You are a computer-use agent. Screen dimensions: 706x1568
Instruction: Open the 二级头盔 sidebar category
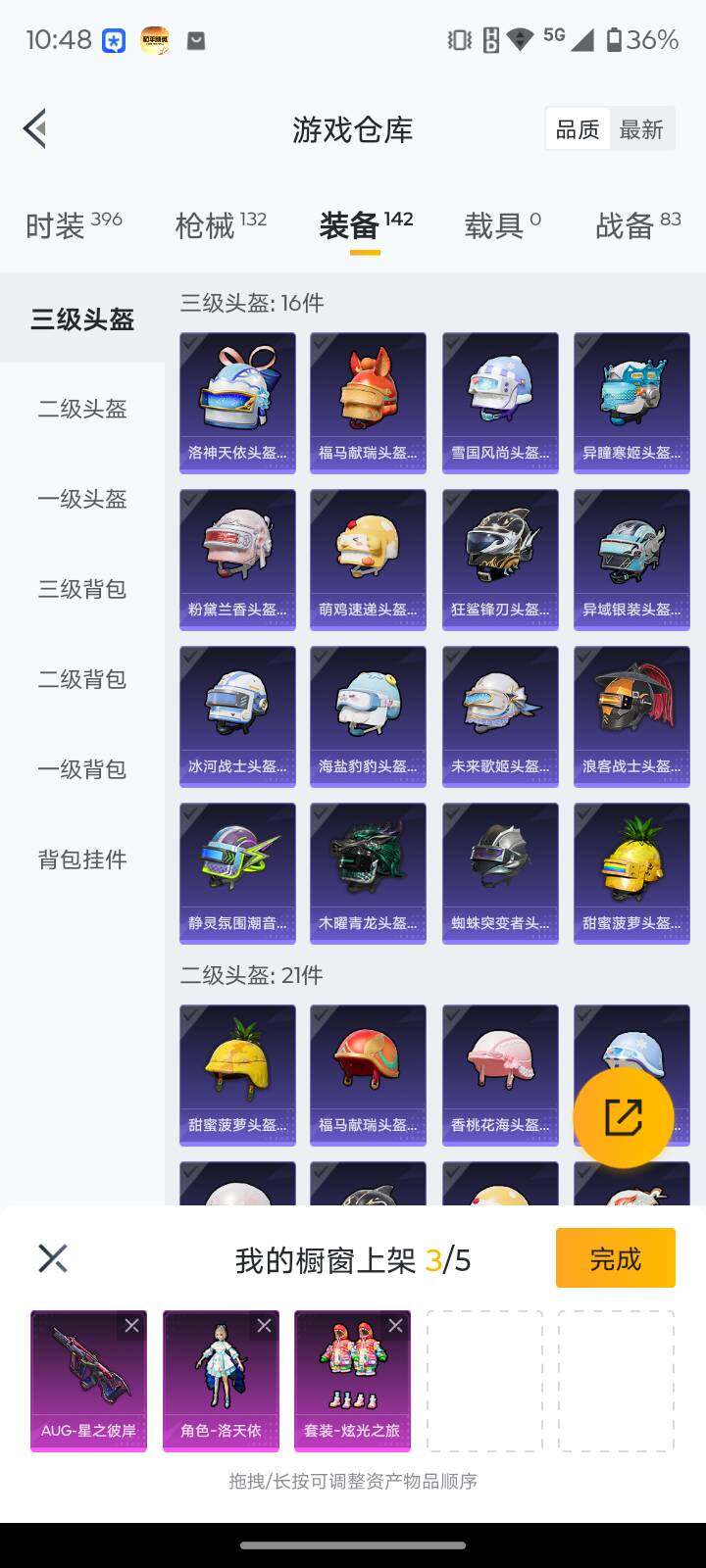click(x=81, y=410)
